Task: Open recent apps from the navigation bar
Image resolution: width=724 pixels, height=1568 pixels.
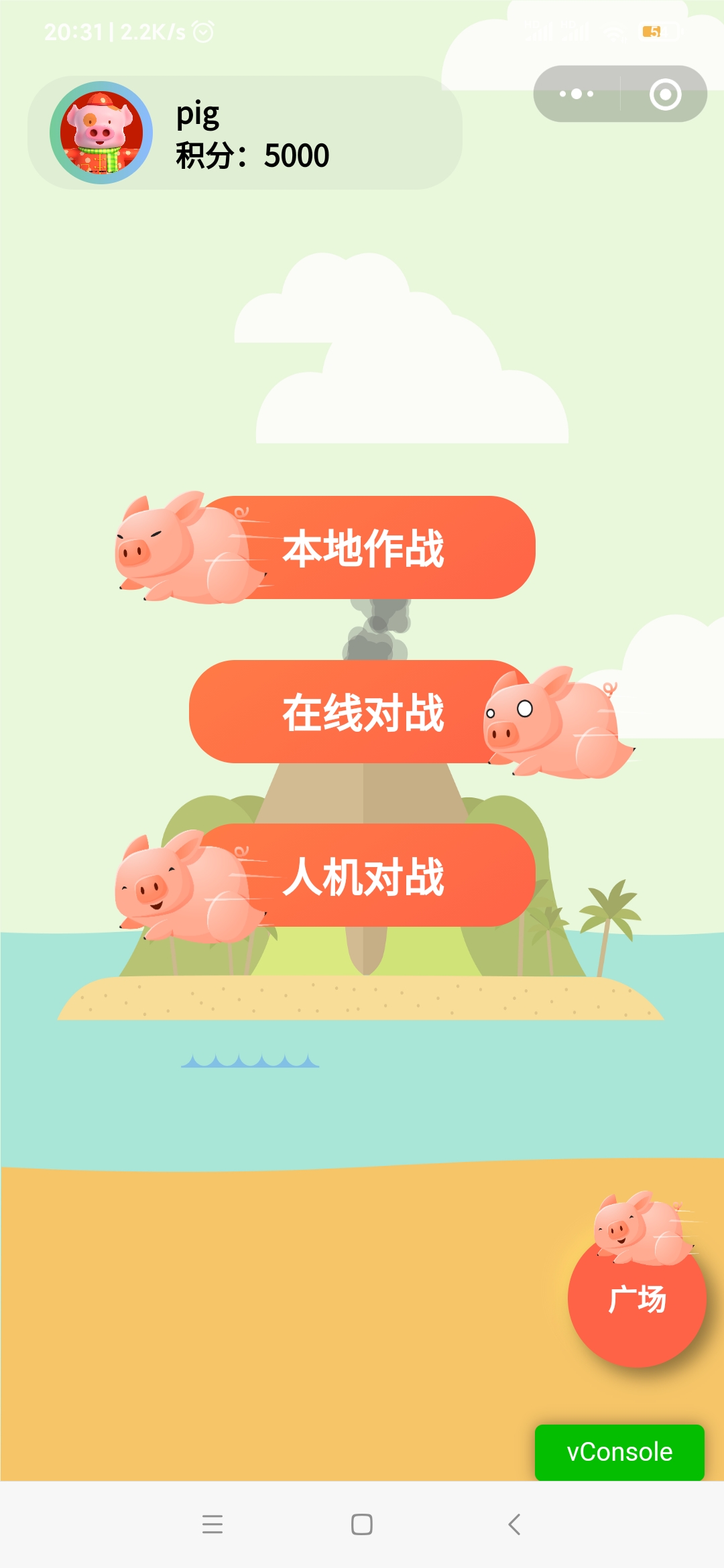Action: point(213,1524)
